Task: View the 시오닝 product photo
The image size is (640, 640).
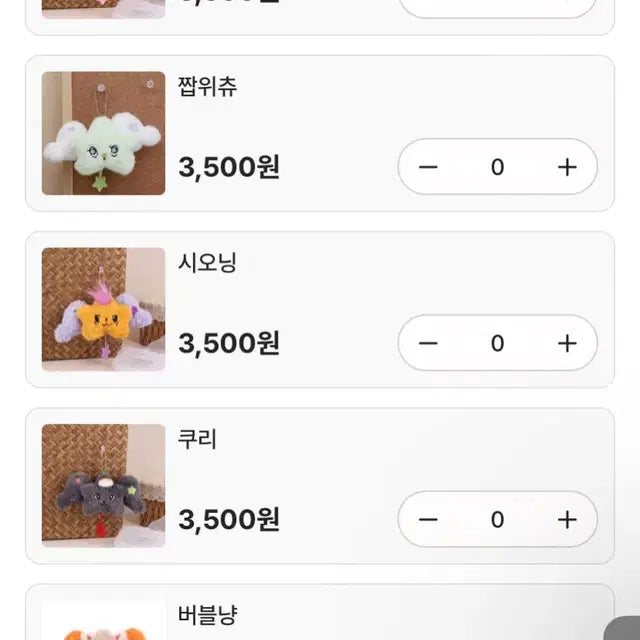Action: [103, 309]
